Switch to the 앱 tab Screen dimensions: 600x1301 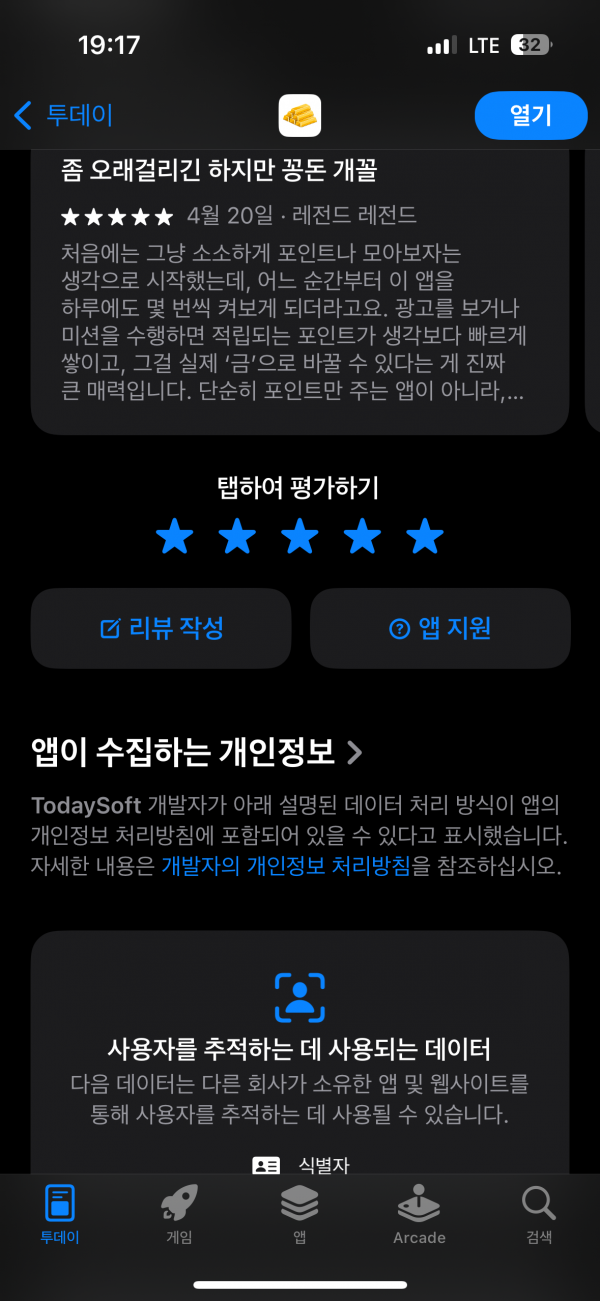299,1214
